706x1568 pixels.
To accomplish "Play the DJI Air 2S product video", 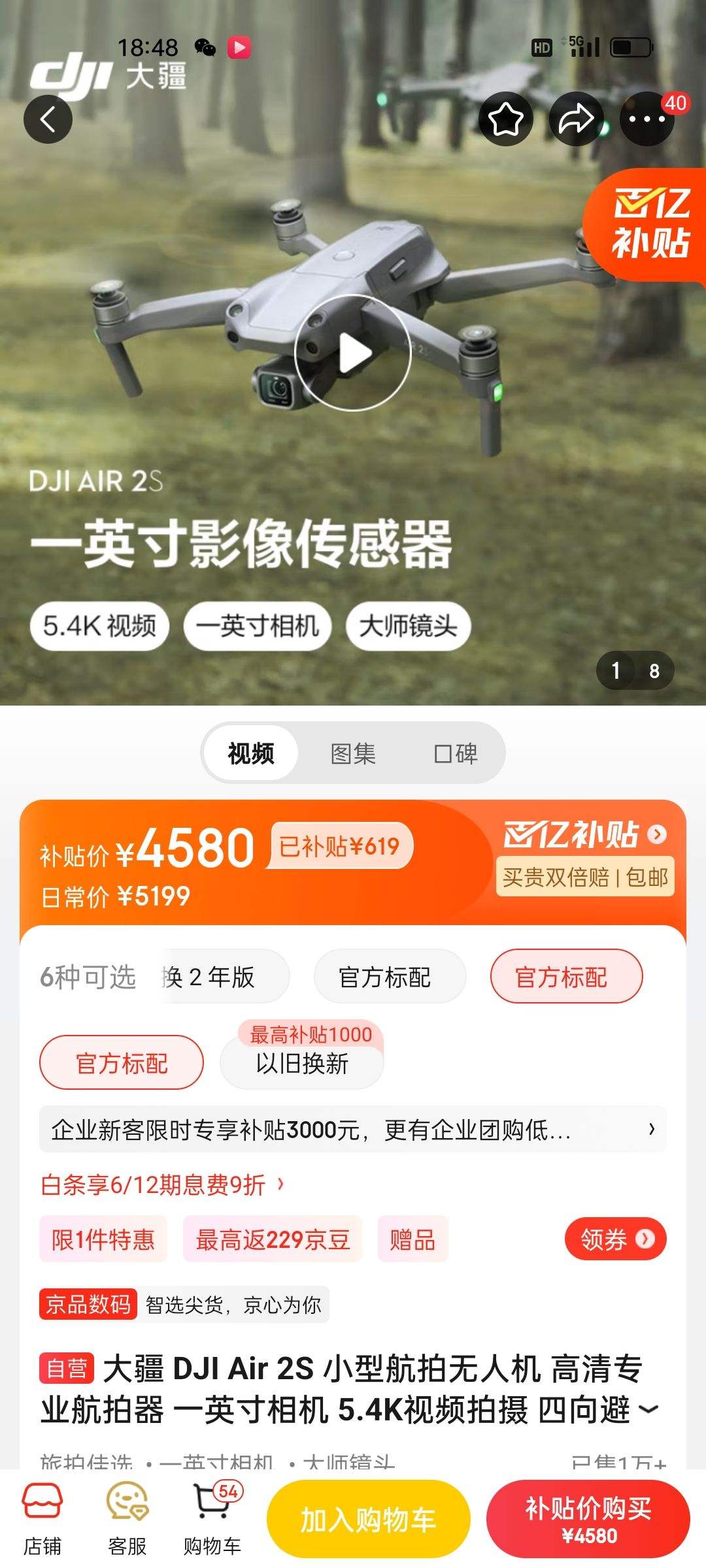I will pyautogui.click(x=353, y=353).
